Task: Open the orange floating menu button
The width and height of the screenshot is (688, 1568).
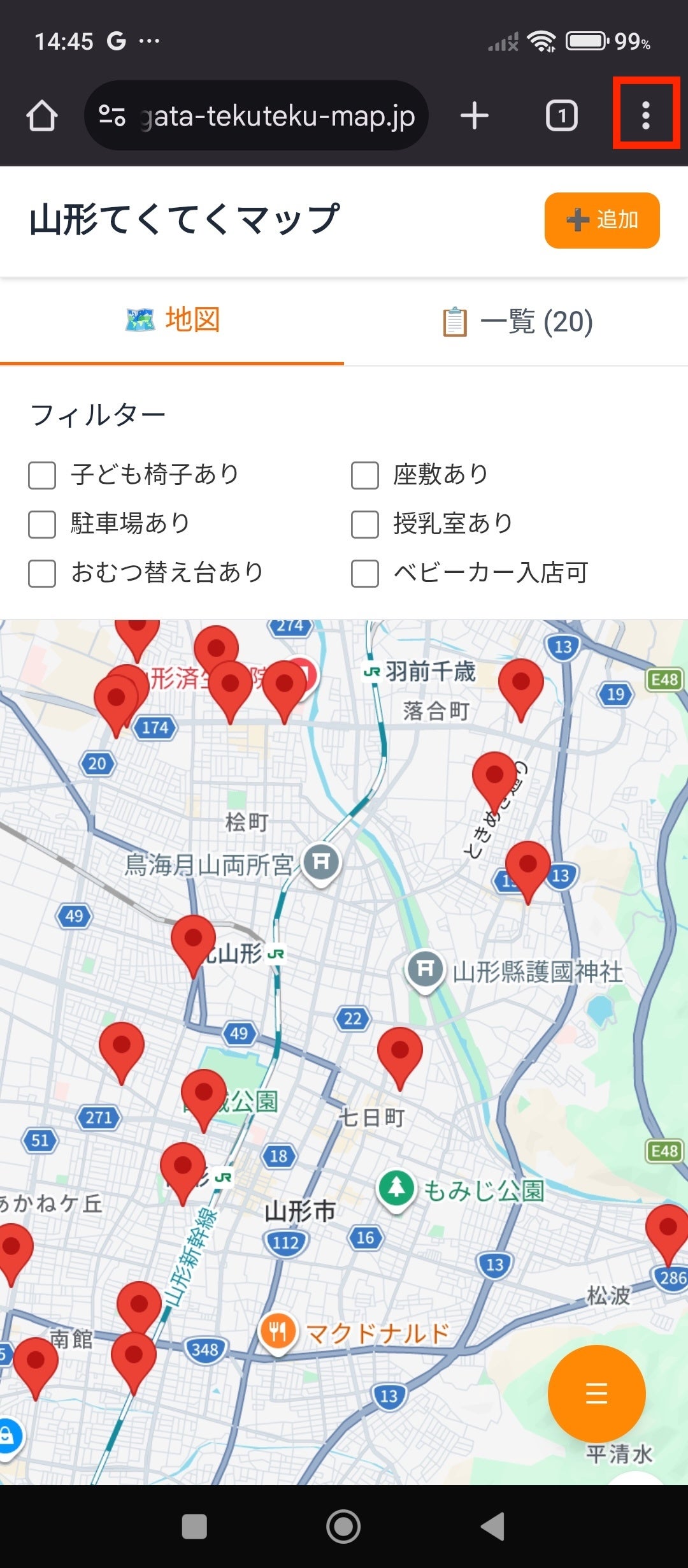Action: [596, 1393]
